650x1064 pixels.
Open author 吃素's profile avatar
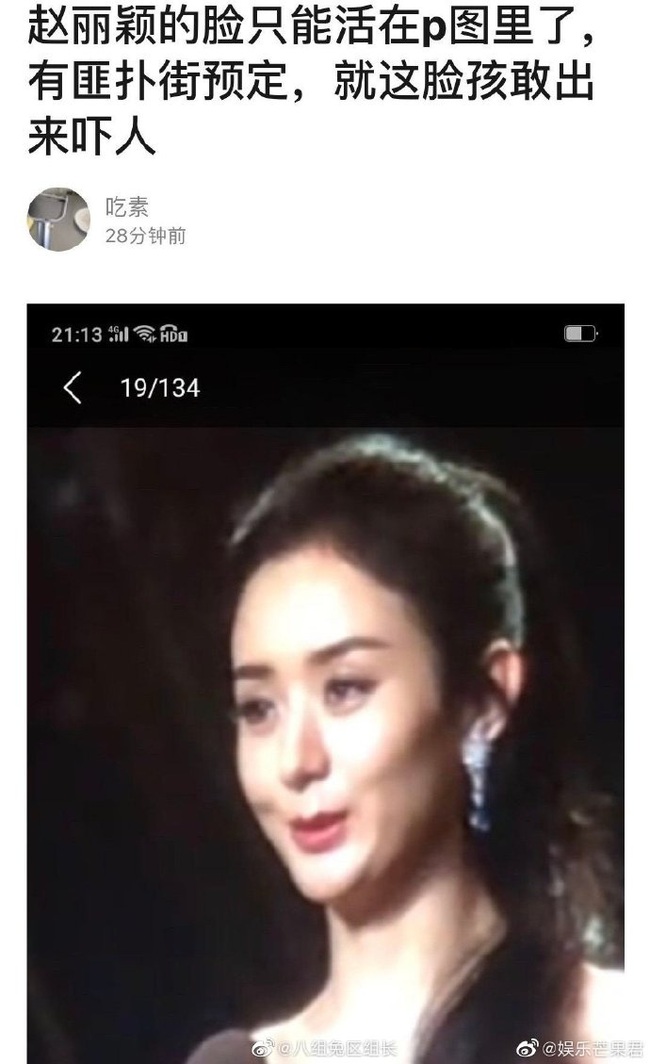[x=58, y=219]
